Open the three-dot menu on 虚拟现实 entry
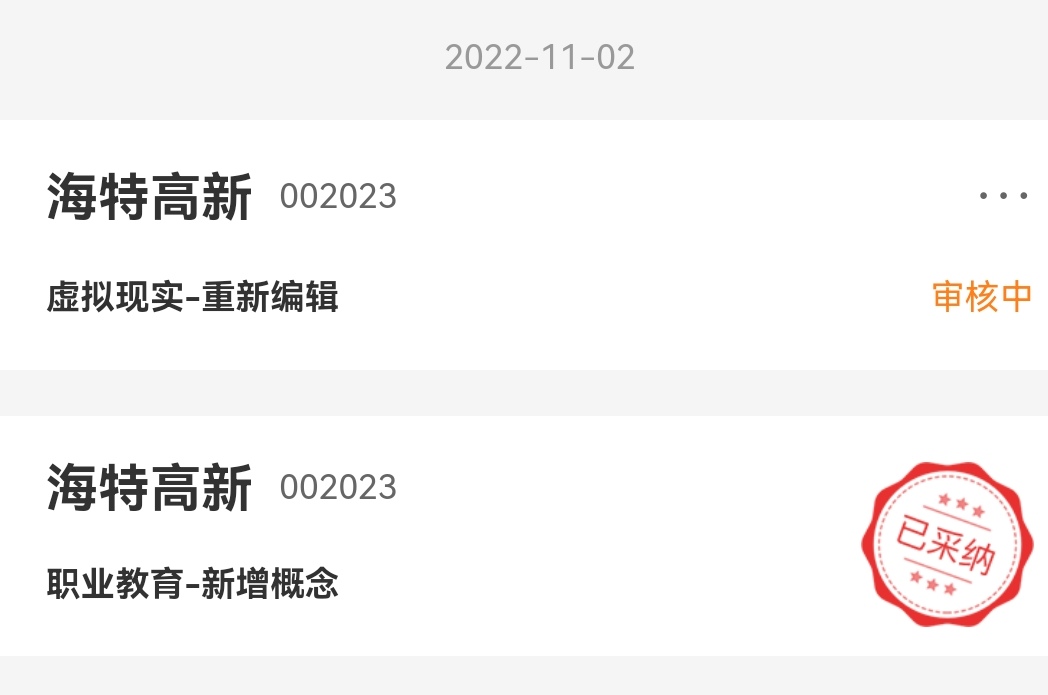The height and width of the screenshot is (695, 1048). 1003,196
